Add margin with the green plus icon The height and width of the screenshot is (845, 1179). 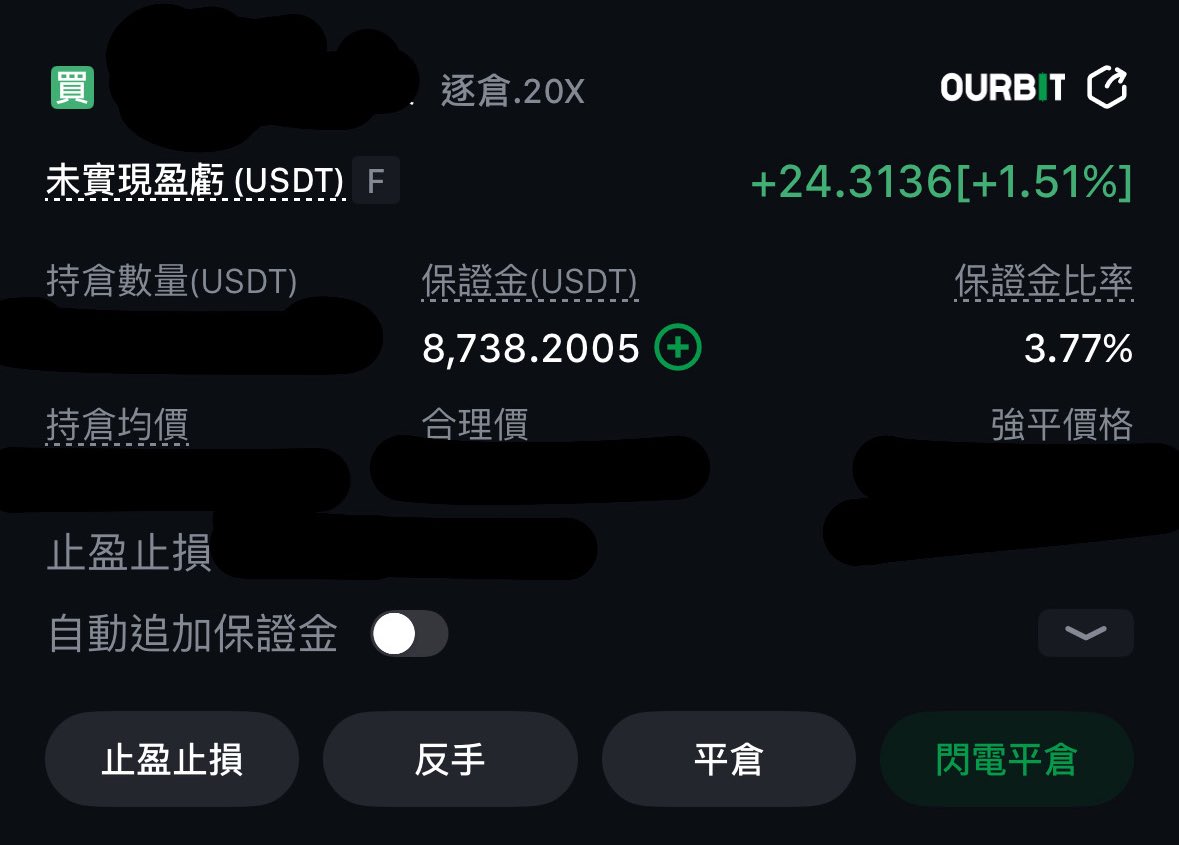pyautogui.click(x=678, y=348)
